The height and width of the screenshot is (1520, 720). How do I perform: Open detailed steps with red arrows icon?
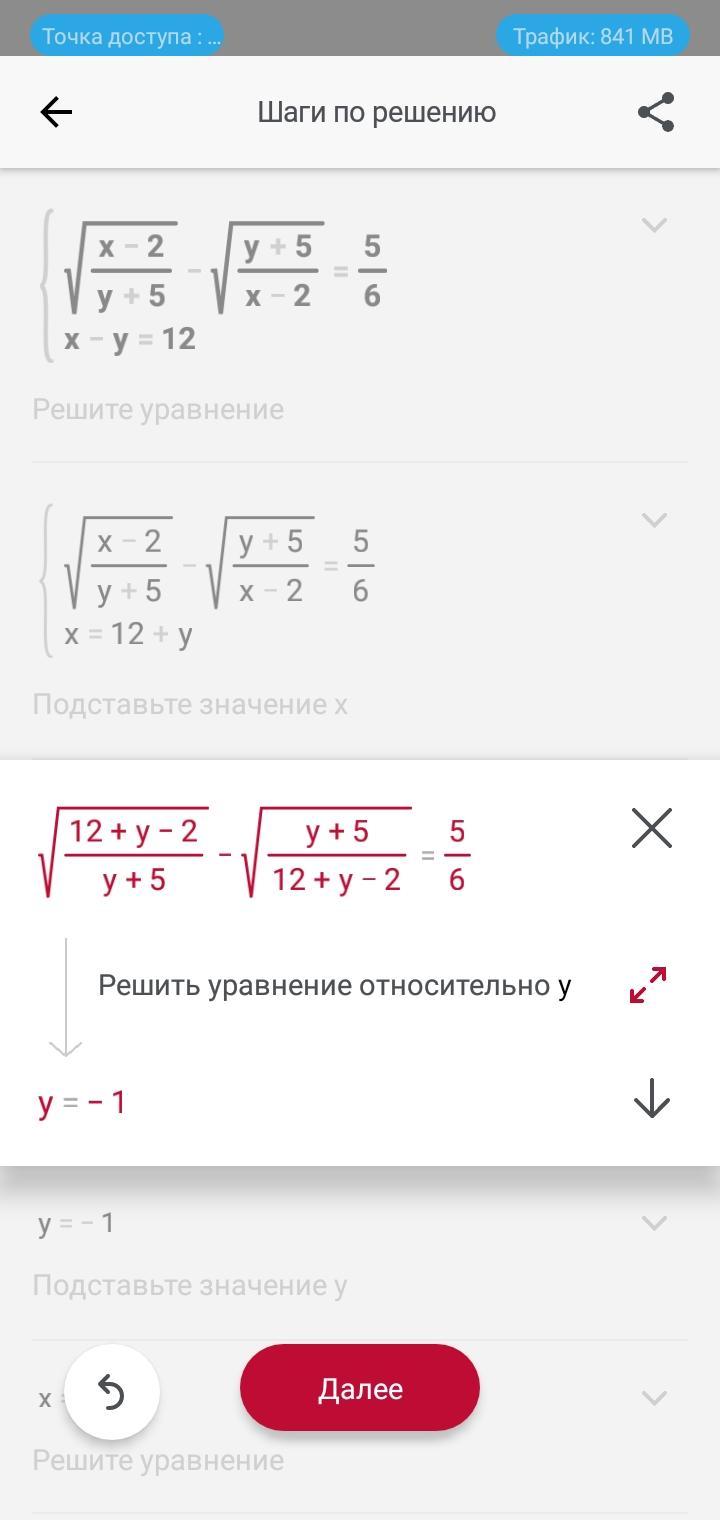click(x=648, y=985)
